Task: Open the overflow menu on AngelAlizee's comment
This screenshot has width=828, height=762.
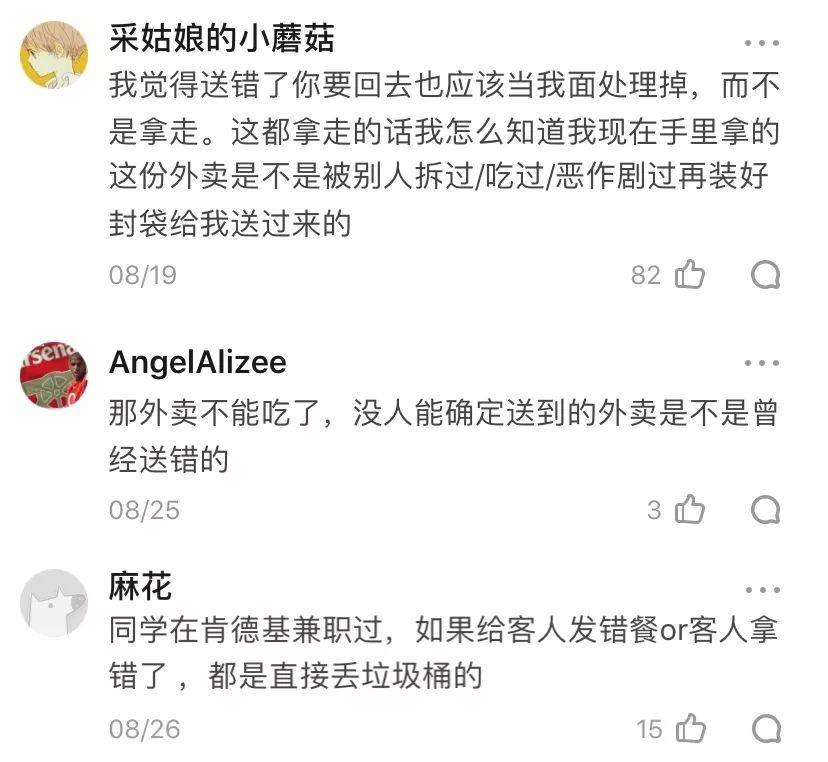Action: (x=762, y=363)
